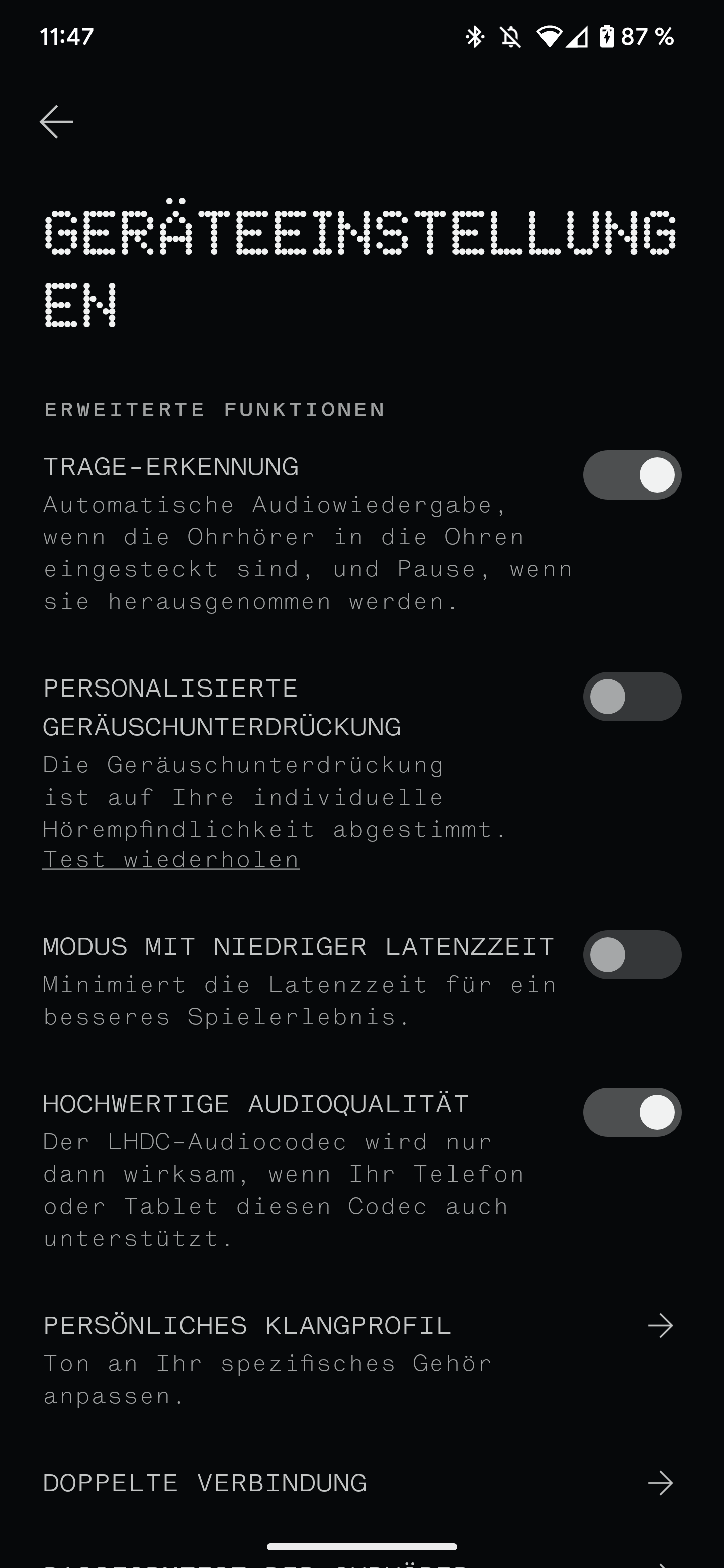Enable Personalisierte Geräuschunterdrückung
Image resolution: width=724 pixels, height=1568 pixels.
631,697
